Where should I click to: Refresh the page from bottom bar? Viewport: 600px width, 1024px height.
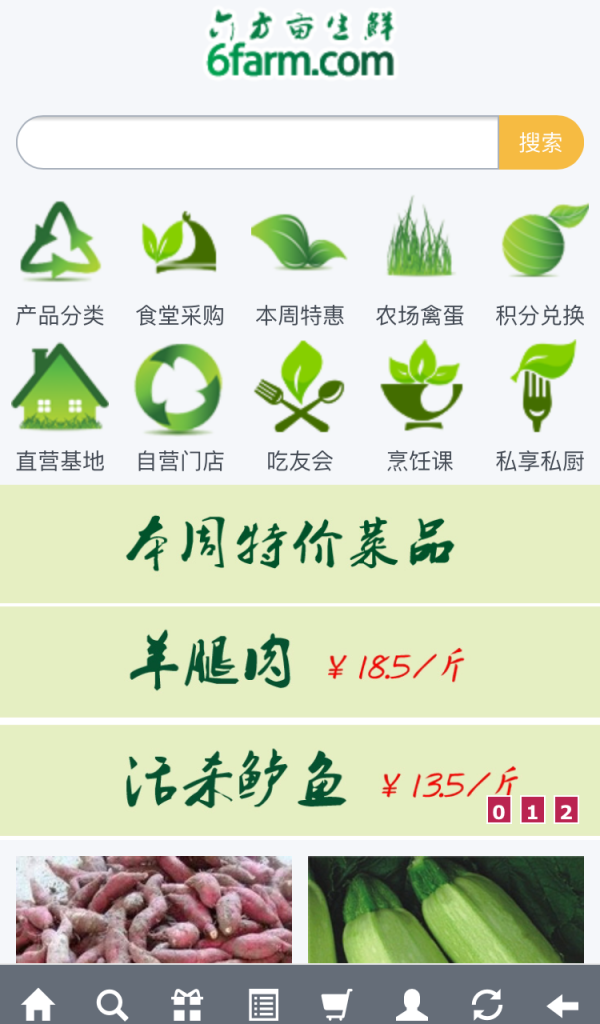[487, 1004]
